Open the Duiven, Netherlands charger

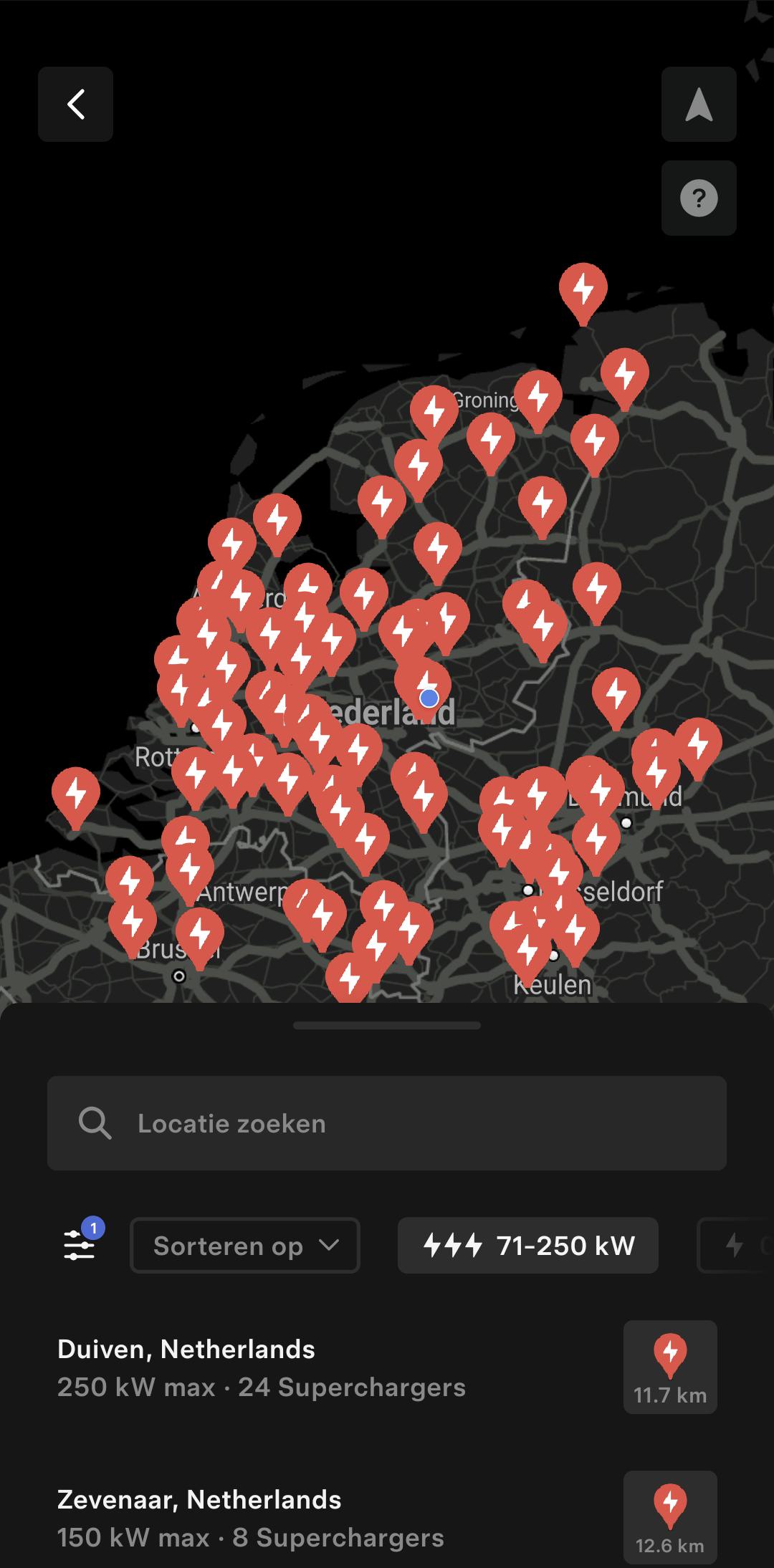point(262,1367)
